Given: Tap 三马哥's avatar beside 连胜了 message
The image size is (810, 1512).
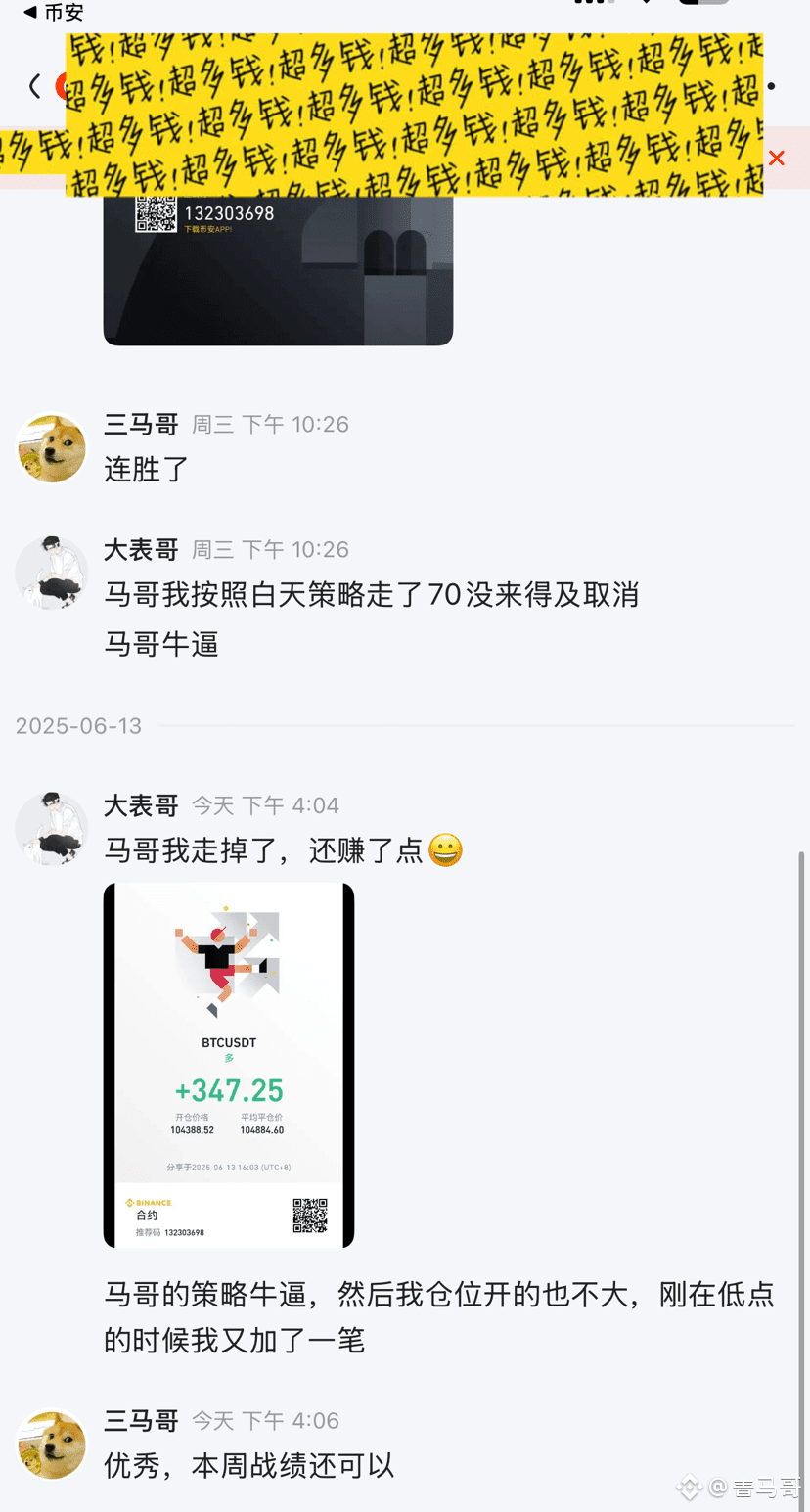Looking at the screenshot, I should [x=52, y=448].
